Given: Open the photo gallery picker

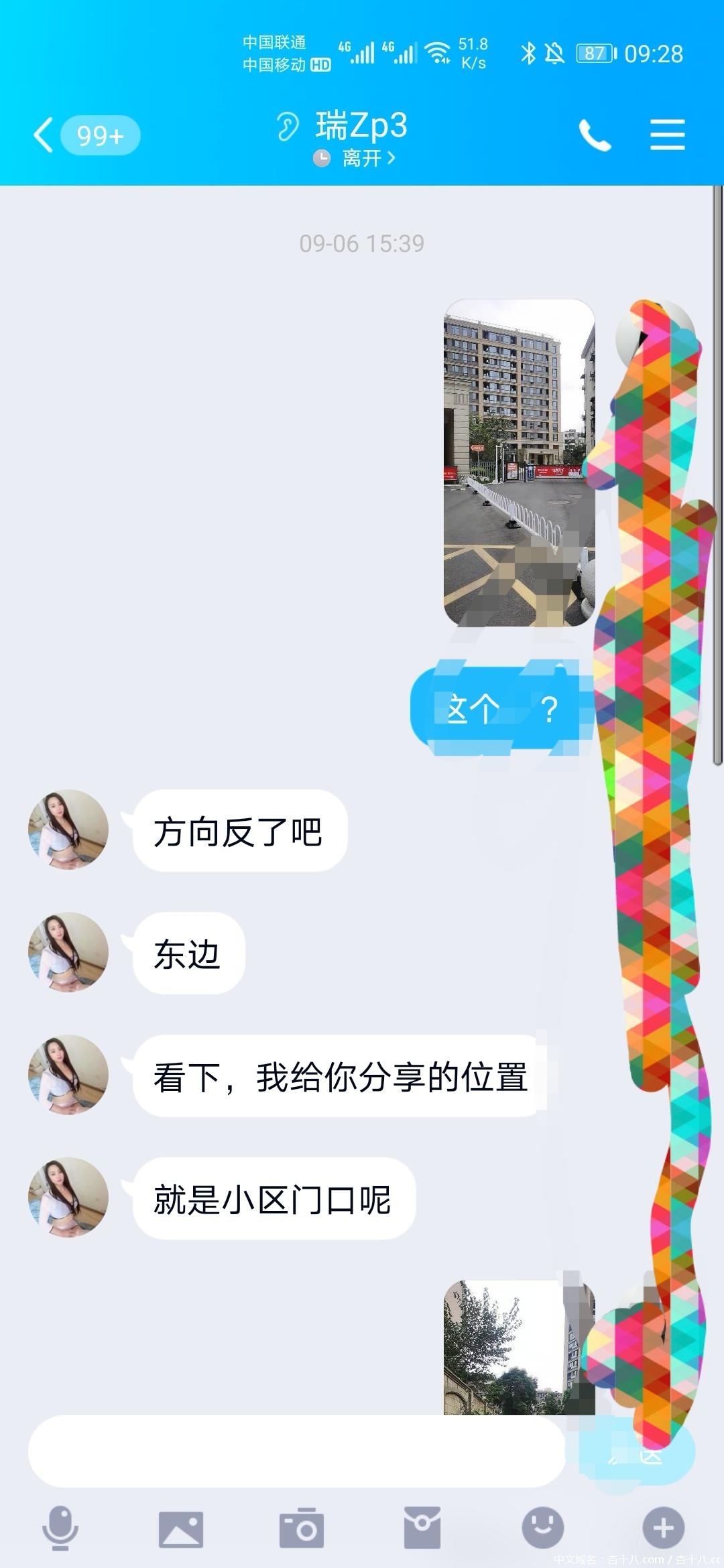Looking at the screenshot, I should (180, 1528).
